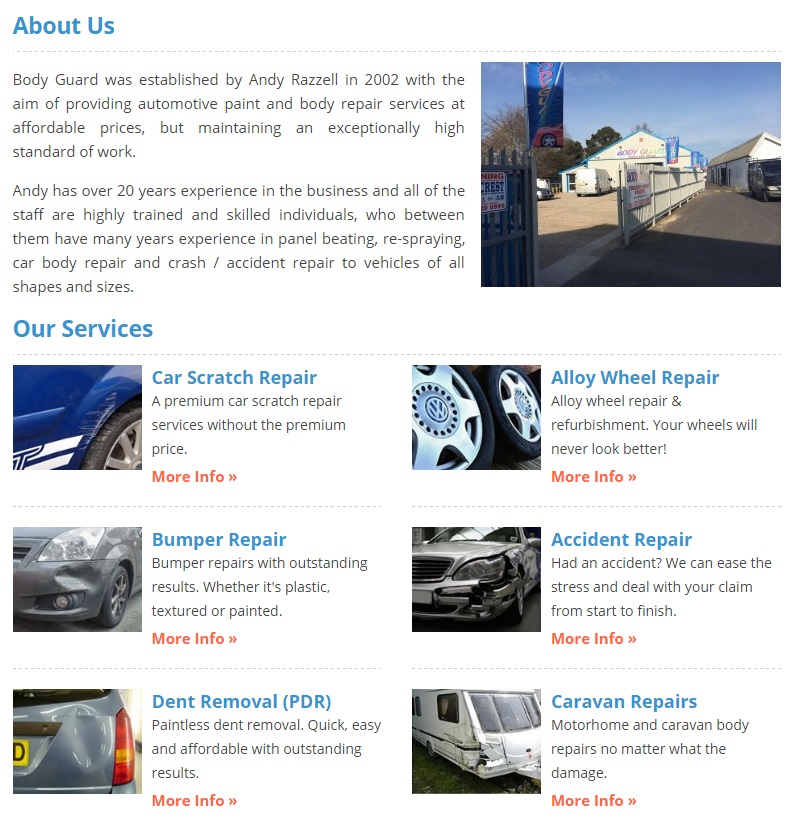Screen dimensions: 793x833
Task: Tap More Info under Caravan Repairs
Action: (x=593, y=800)
